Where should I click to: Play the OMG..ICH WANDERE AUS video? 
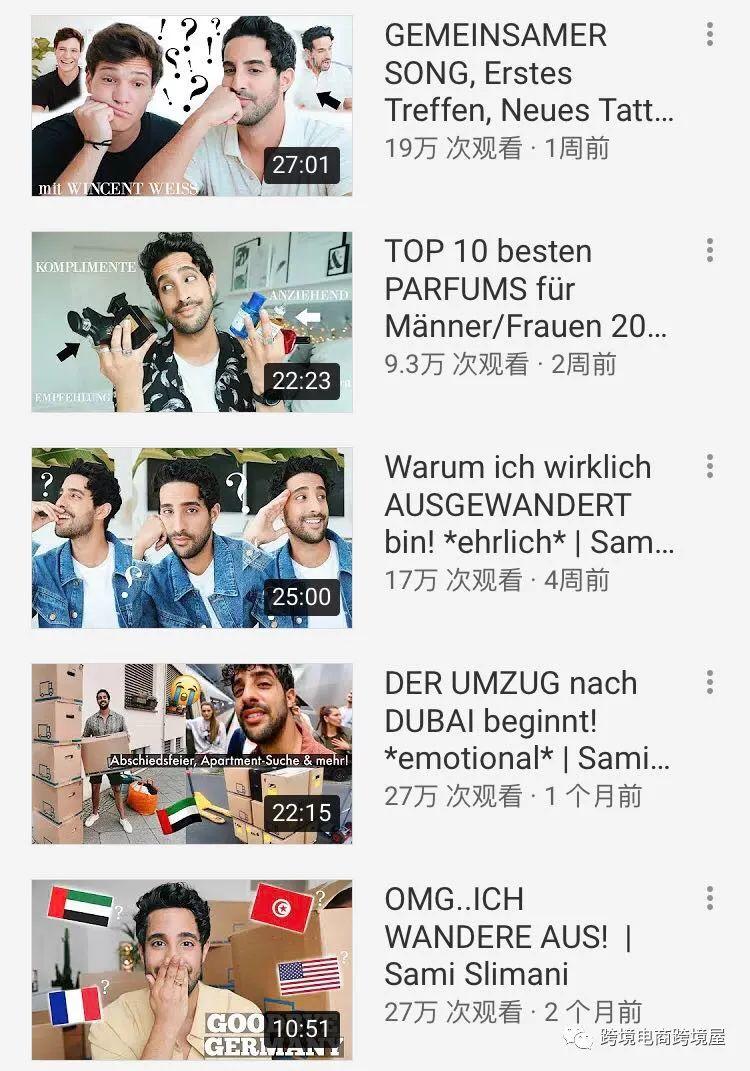coord(192,969)
